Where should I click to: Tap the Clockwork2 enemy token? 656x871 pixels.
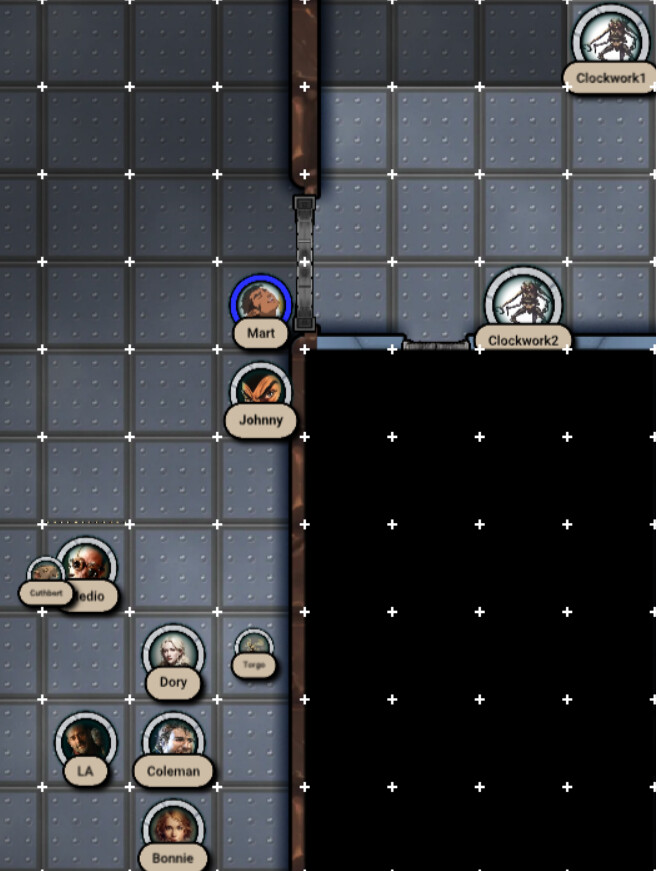tap(523, 301)
